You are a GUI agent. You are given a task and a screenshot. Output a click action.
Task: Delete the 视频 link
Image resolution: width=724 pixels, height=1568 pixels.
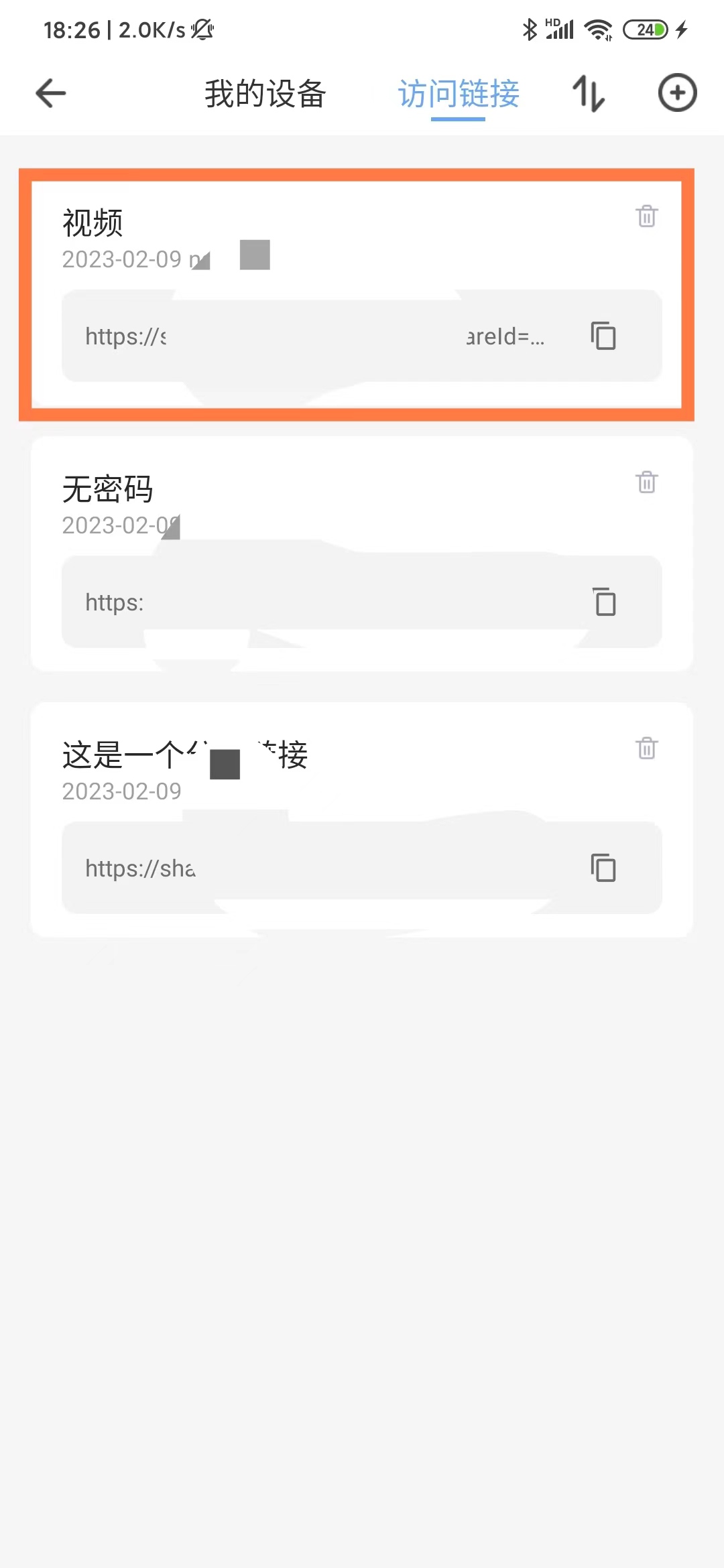[x=647, y=216]
